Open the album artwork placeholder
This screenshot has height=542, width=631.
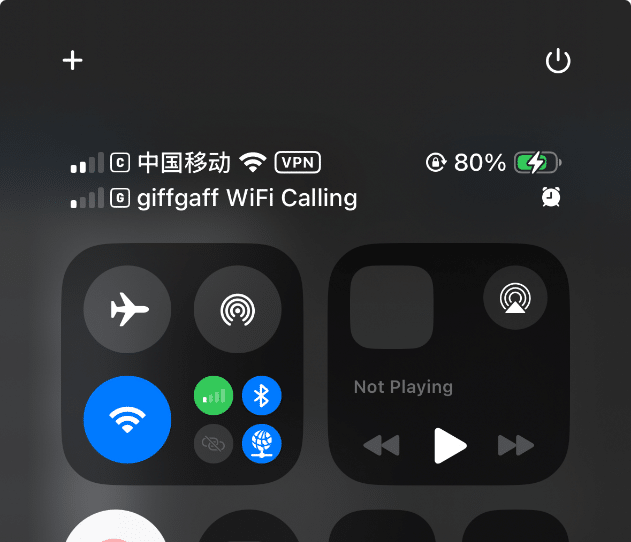(392, 307)
